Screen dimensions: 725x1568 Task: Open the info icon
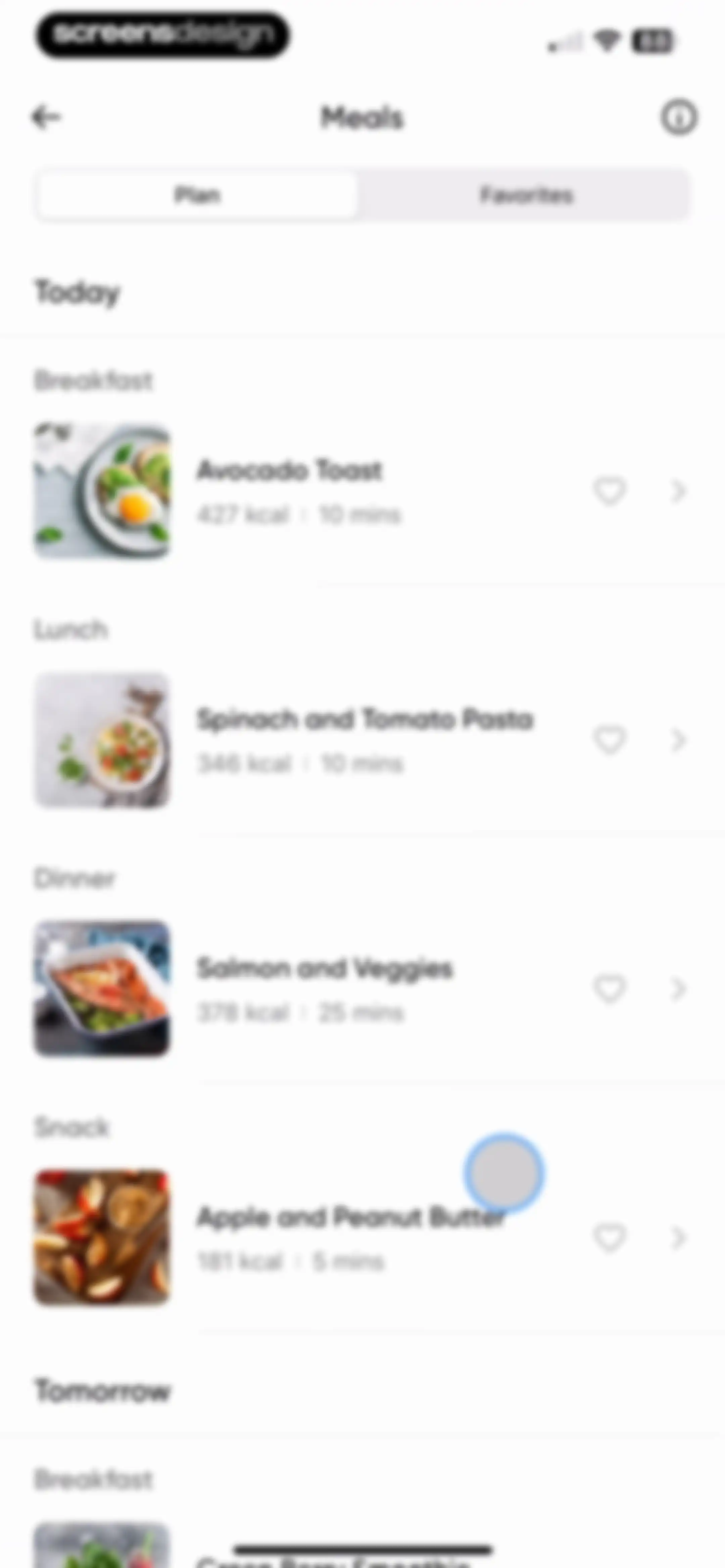click(679, 117)
